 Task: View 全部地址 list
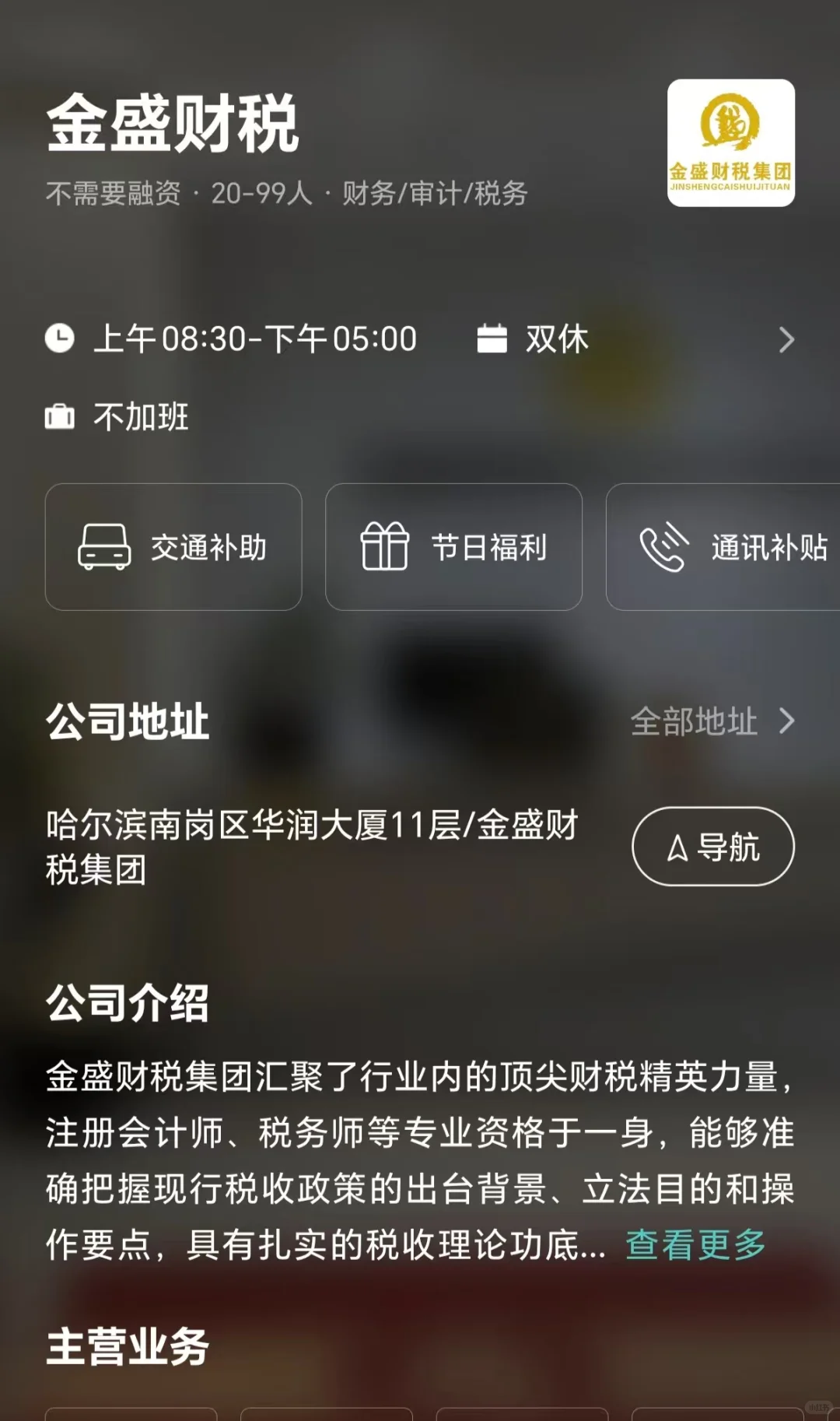click(x=712, y=721)
